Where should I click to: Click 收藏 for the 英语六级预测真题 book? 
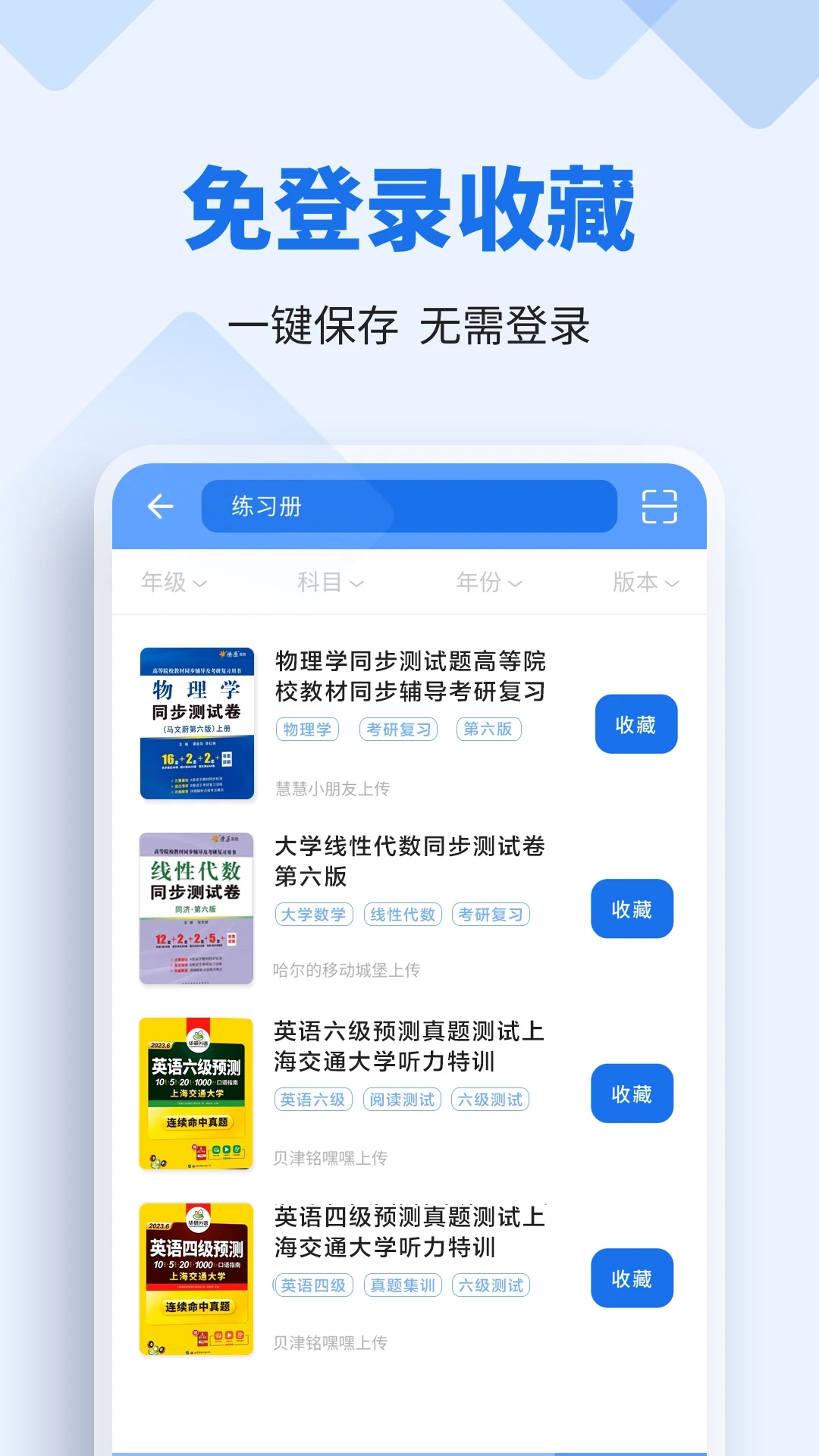pyautogui.click(x=632, y=1094)
